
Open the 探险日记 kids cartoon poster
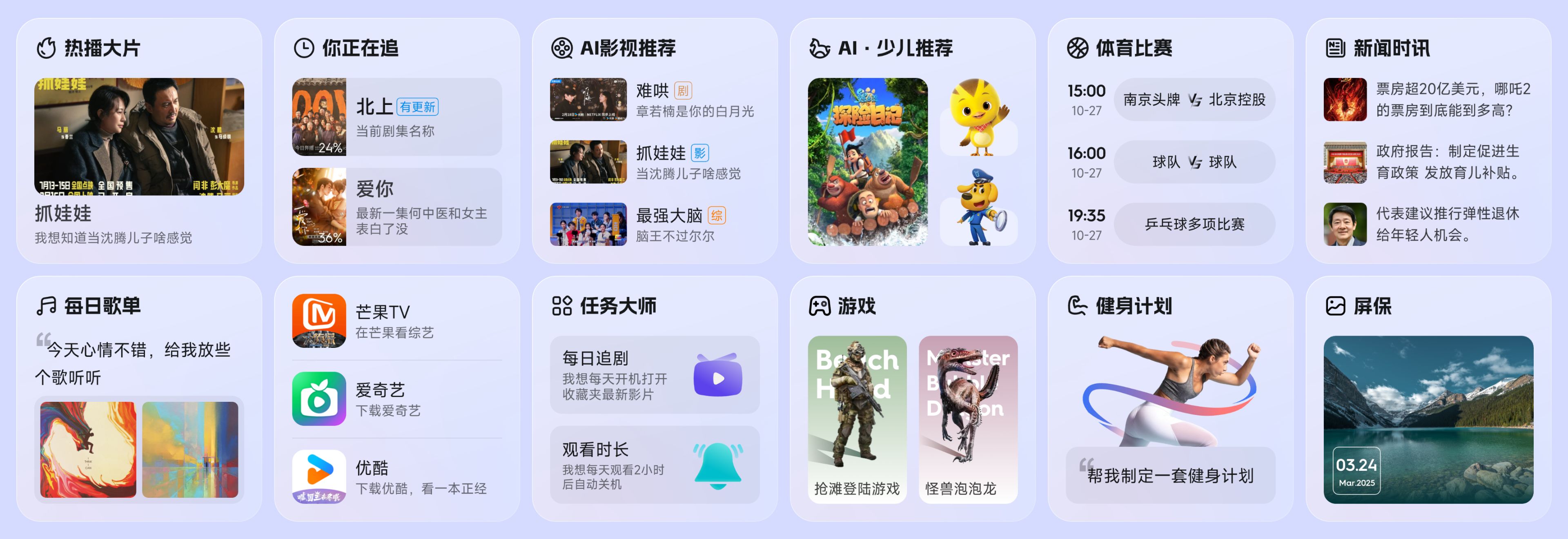point(867,162)
